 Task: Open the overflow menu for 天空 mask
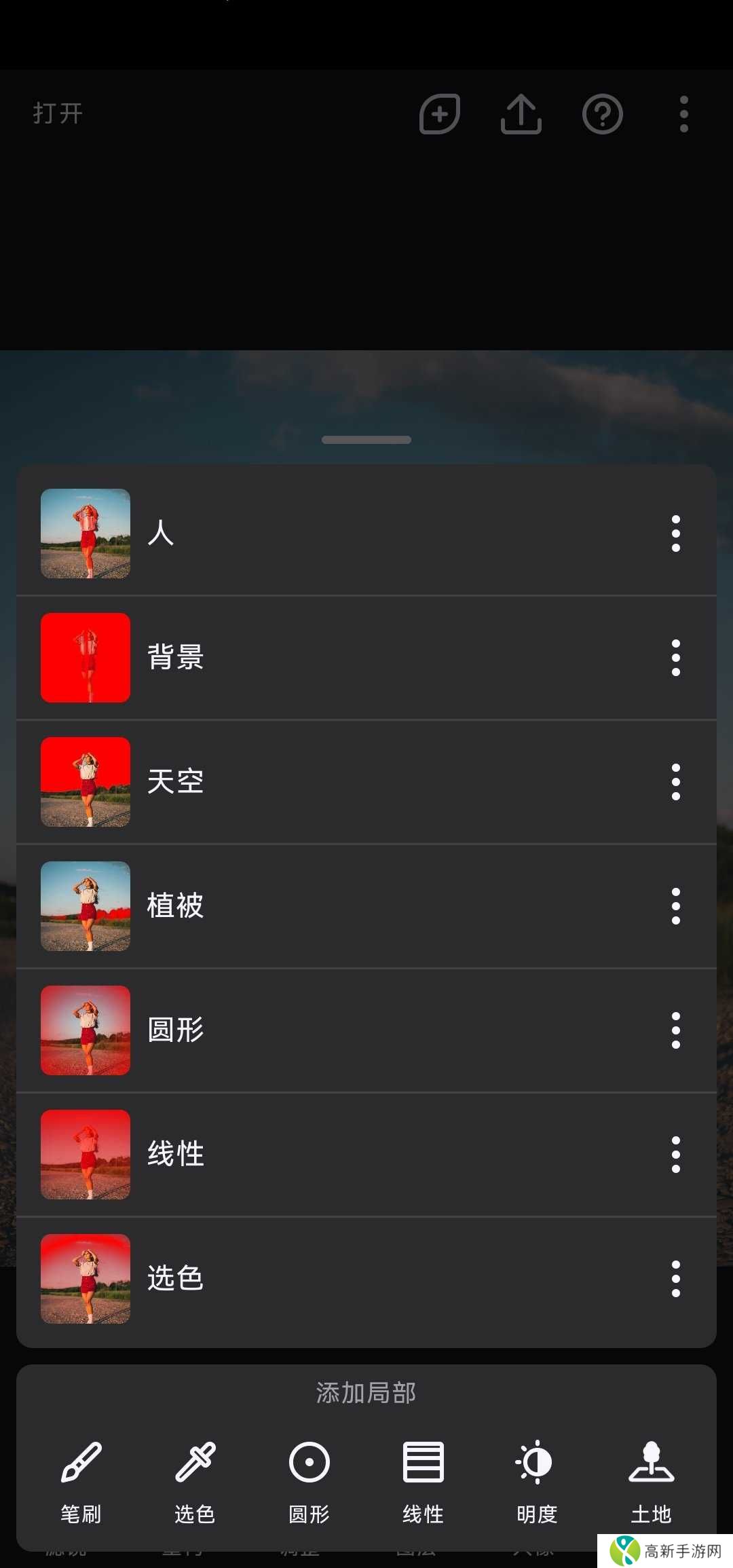click(x=675, y=781)
